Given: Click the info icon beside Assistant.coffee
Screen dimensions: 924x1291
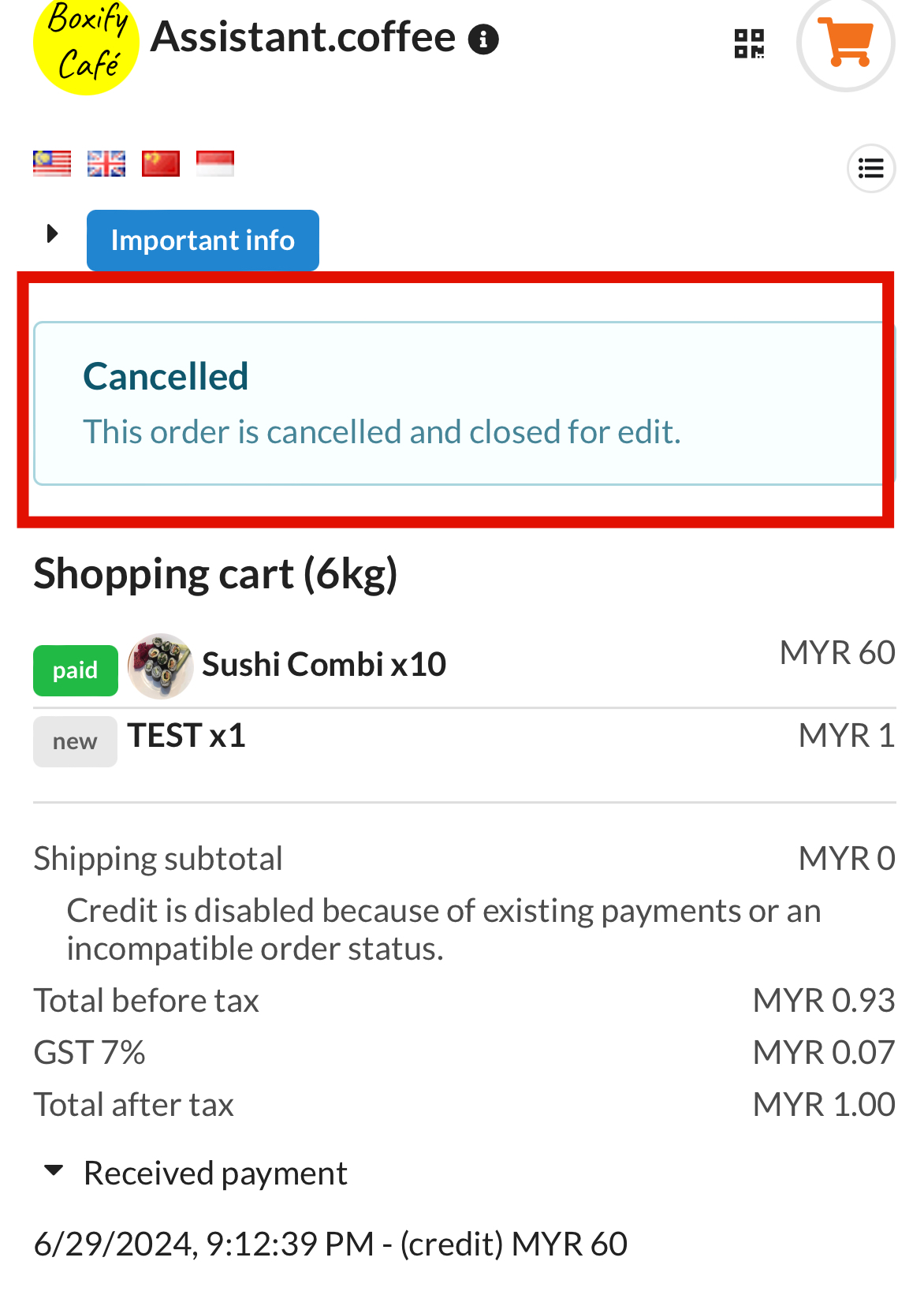Looking at the screenshot, I should [x=483, y=38].
